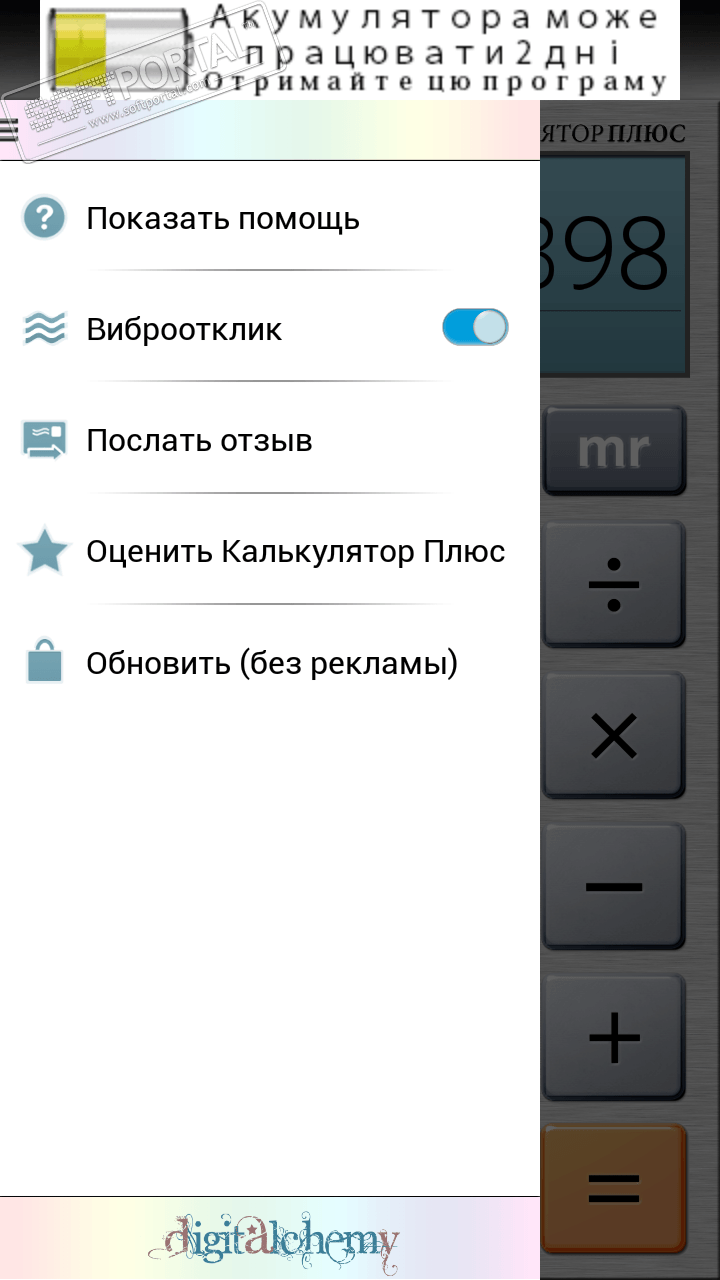Viewport: 720px width, 1280px height.
Task: Tap the multiplication key
Action: click(x=614, y=736)
